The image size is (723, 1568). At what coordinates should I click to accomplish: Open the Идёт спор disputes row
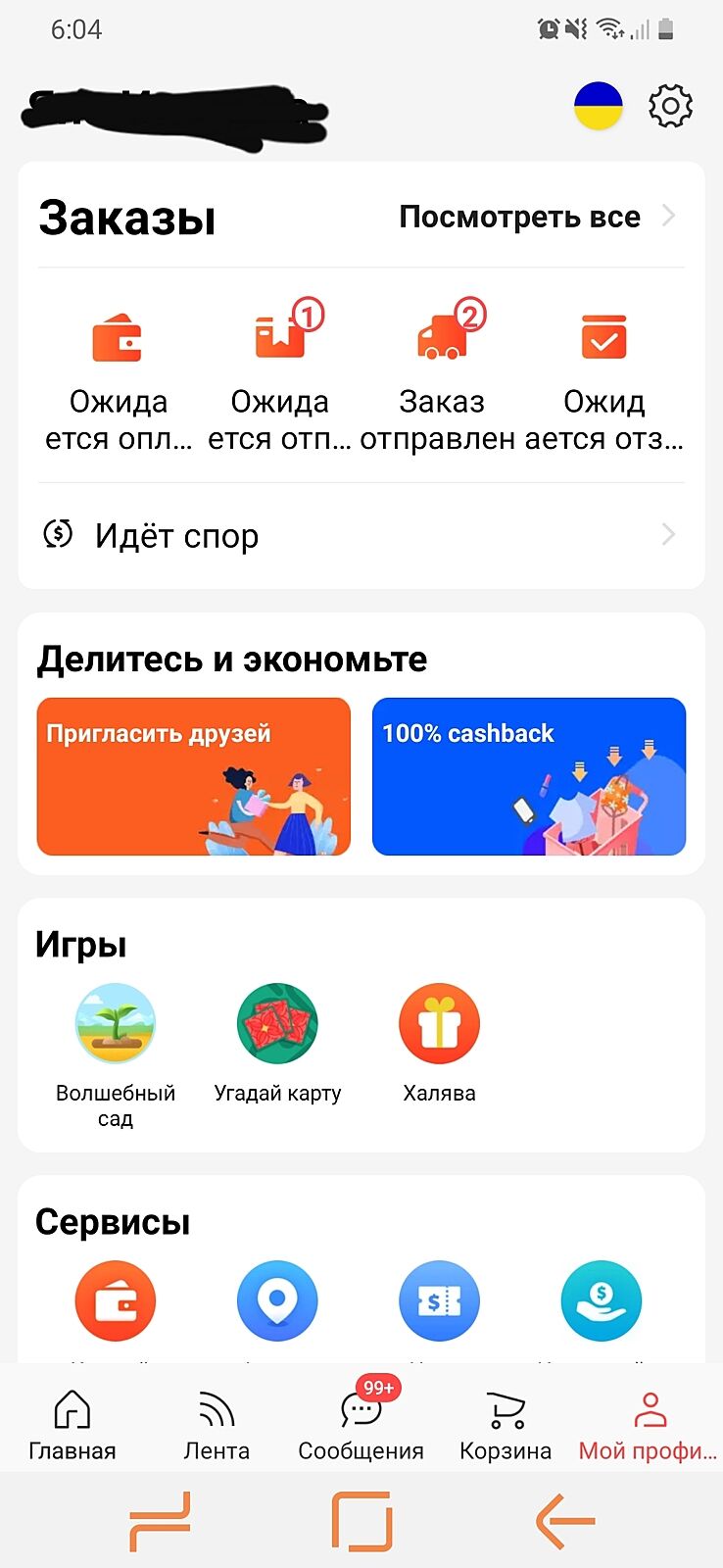361,535
